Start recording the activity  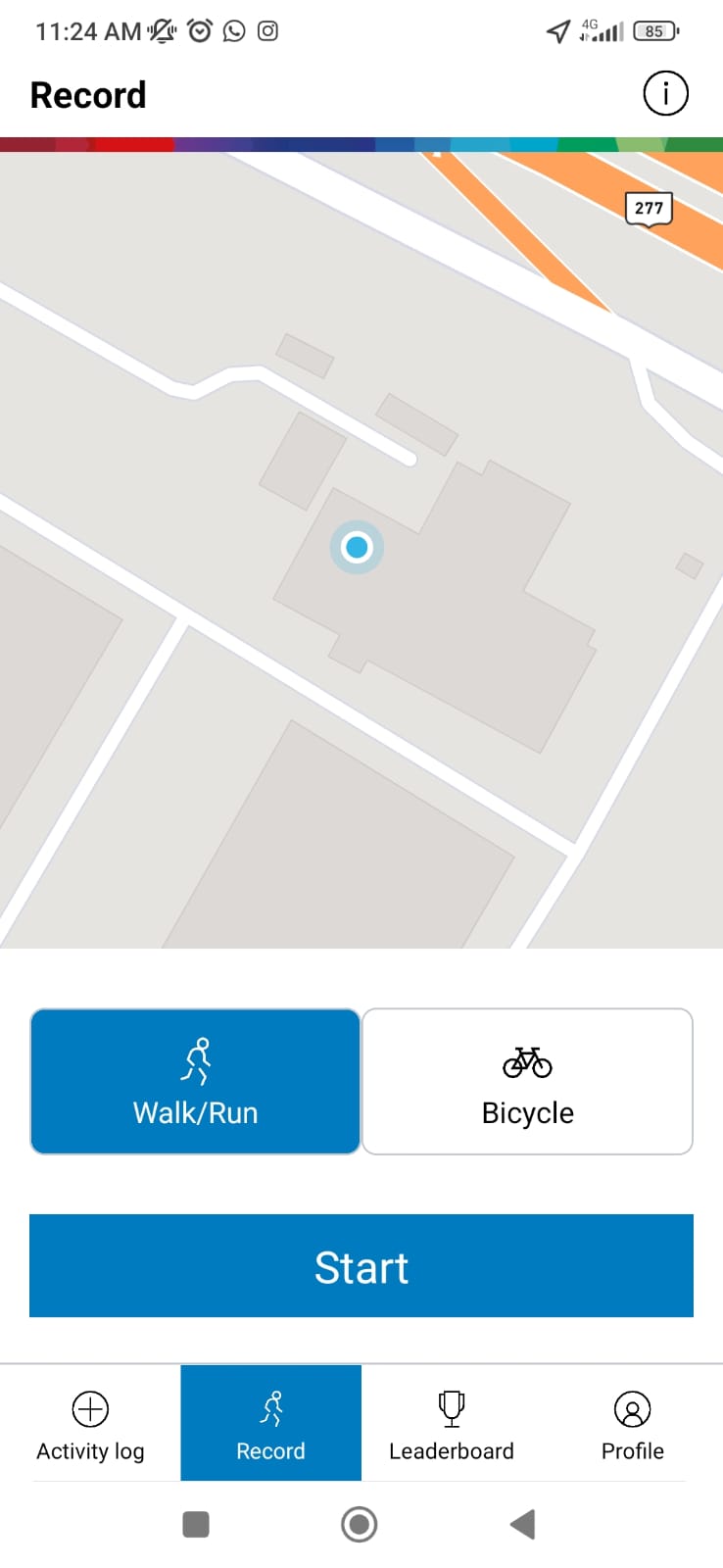pos(361,1265)
